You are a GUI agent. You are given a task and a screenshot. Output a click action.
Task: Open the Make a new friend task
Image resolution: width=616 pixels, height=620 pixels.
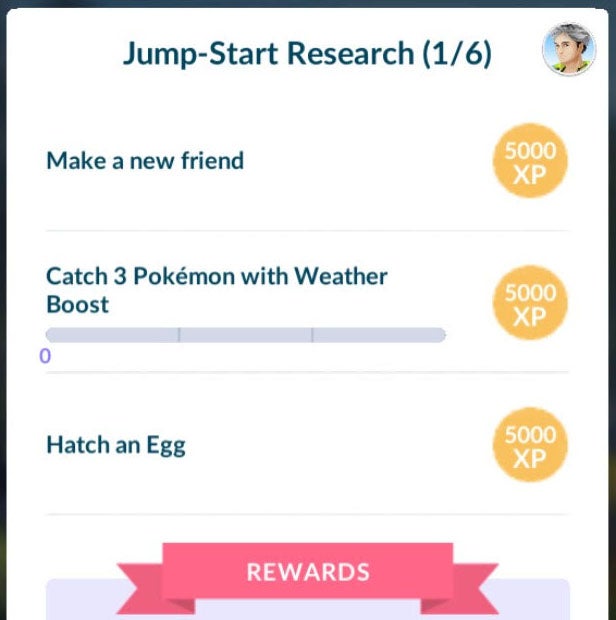145,160
